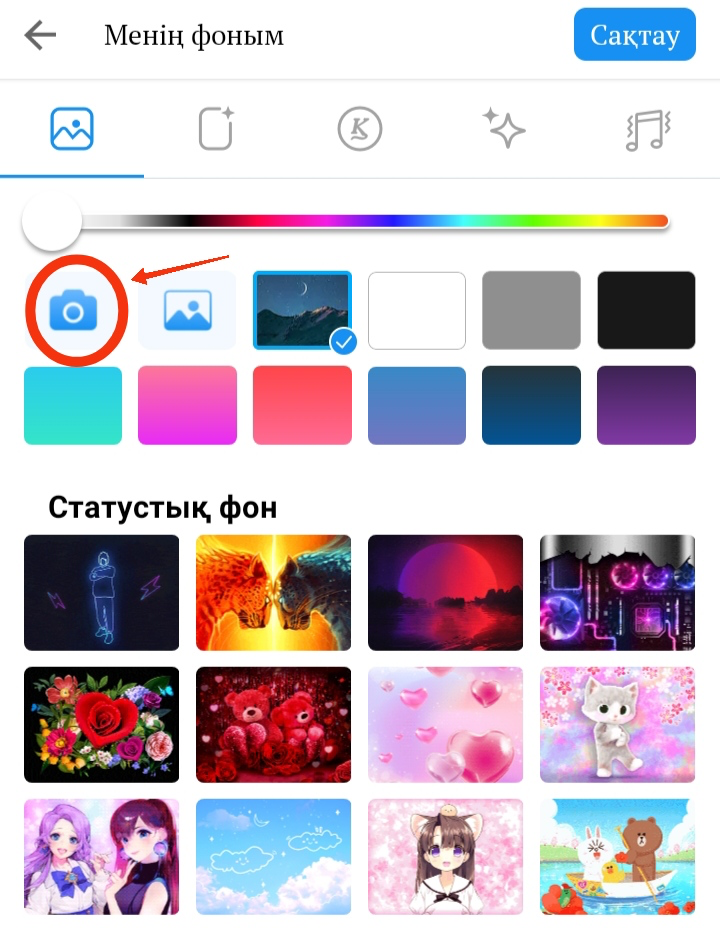This screenshot has height=941, width=720.
Task: Switch to the sparkle effects tab
Action: point(504,129)
